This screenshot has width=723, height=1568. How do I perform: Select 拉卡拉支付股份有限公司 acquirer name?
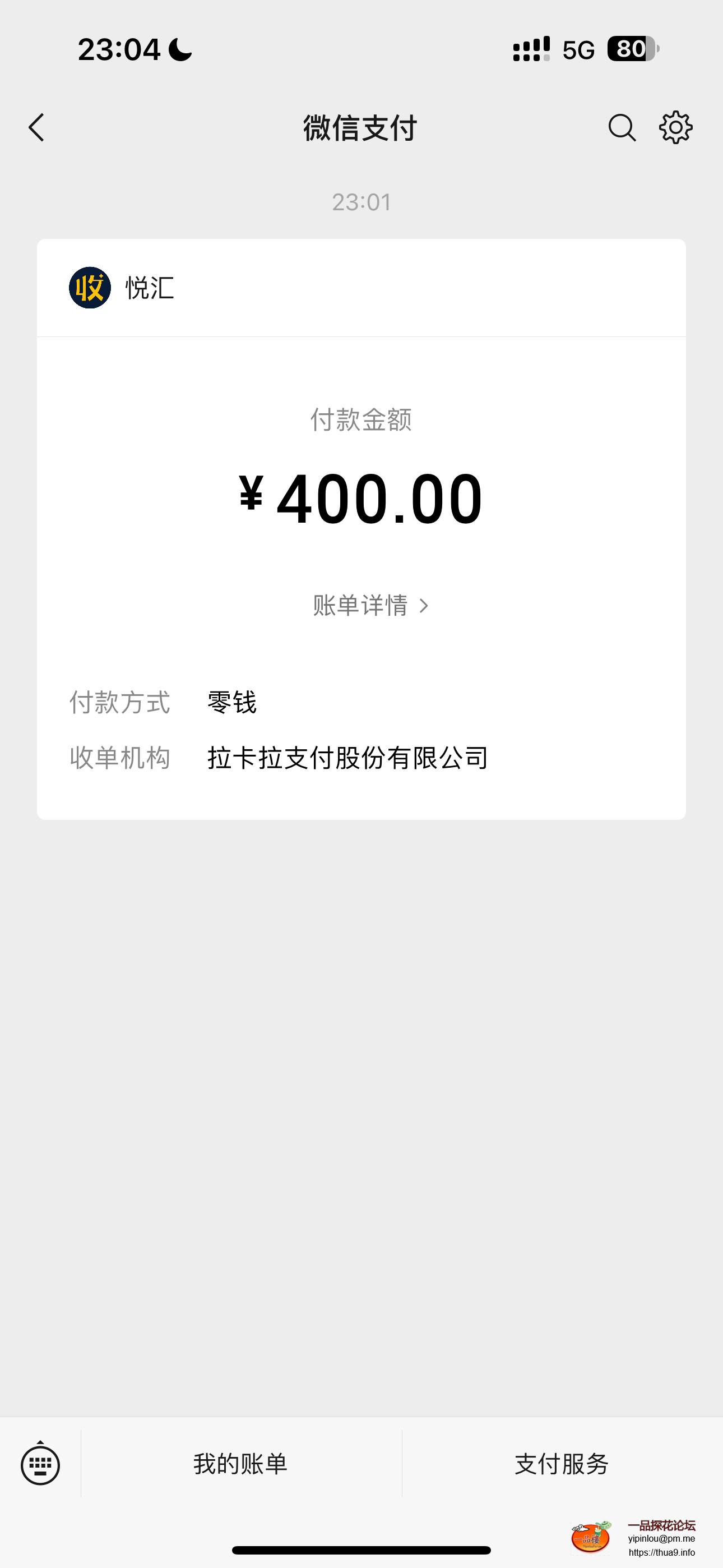347,757
